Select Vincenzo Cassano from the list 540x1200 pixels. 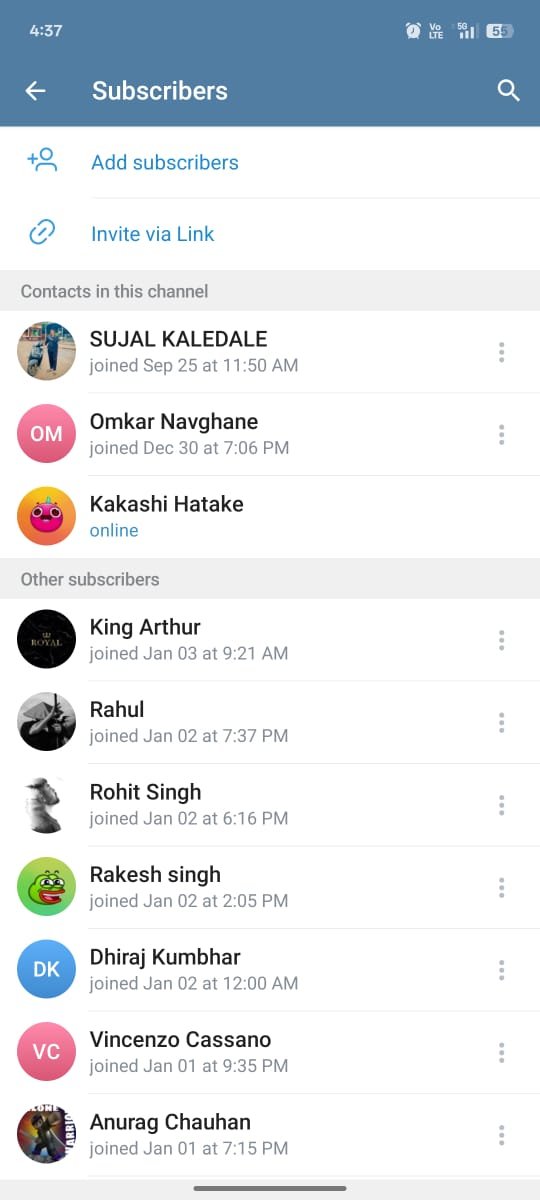pos(270,1052)
